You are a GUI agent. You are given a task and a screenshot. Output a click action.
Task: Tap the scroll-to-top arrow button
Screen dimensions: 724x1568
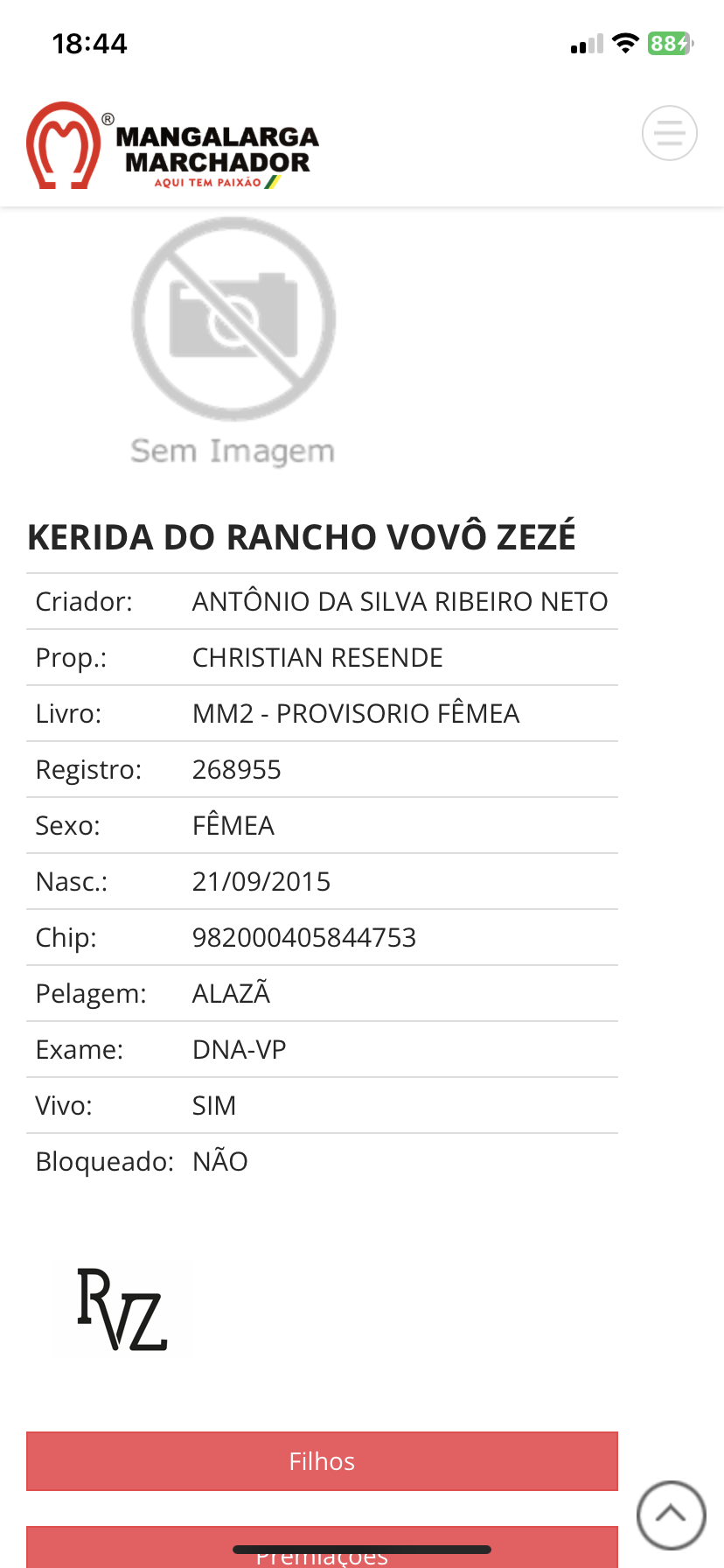[x=672, y=1515]
